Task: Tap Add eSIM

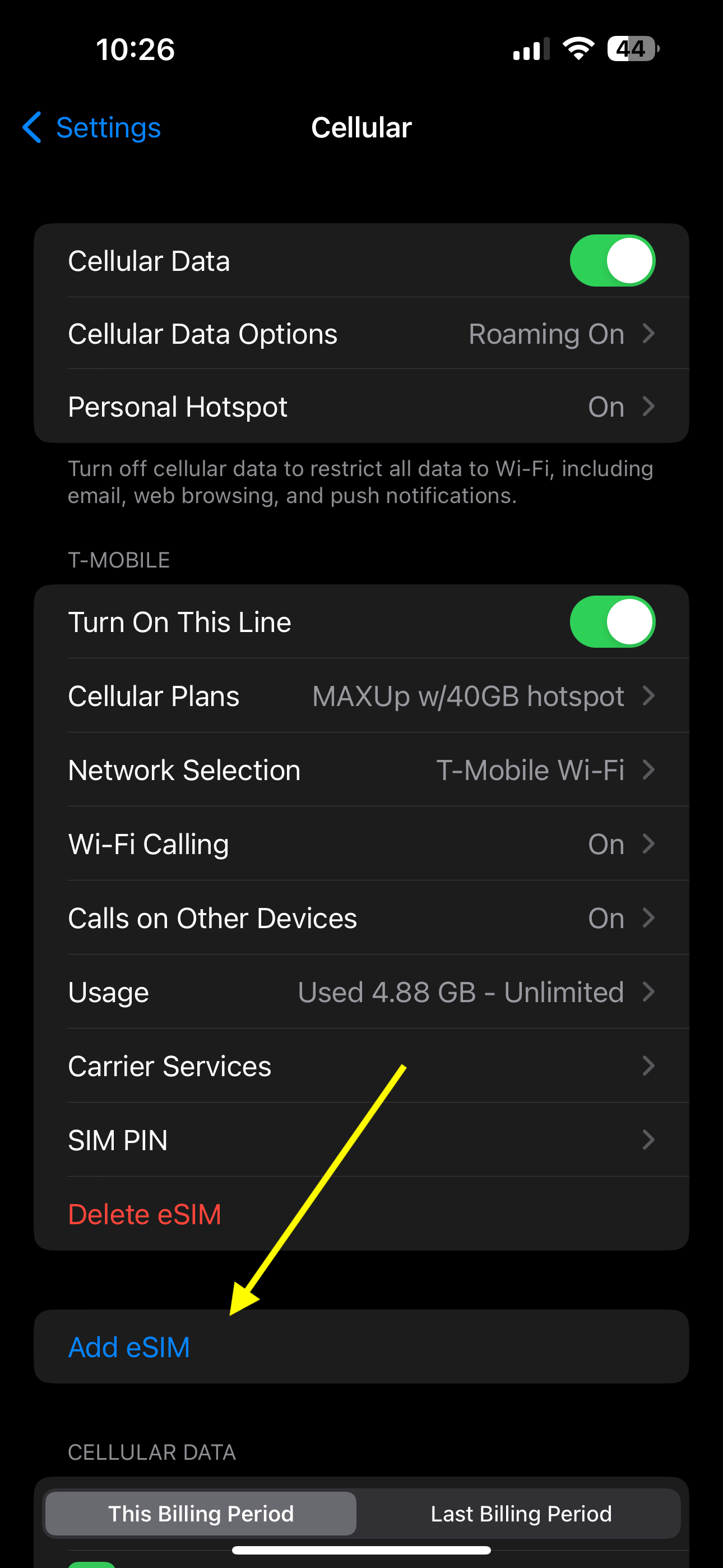Action: (x=361, y=1346)
